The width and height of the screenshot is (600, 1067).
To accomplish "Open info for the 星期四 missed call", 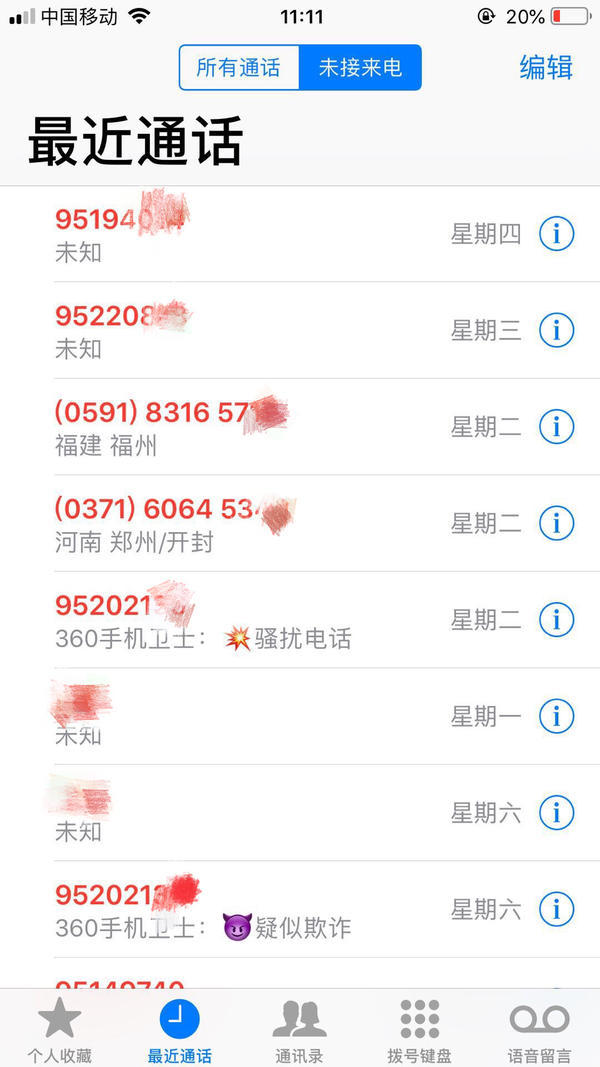I will 556,234.
